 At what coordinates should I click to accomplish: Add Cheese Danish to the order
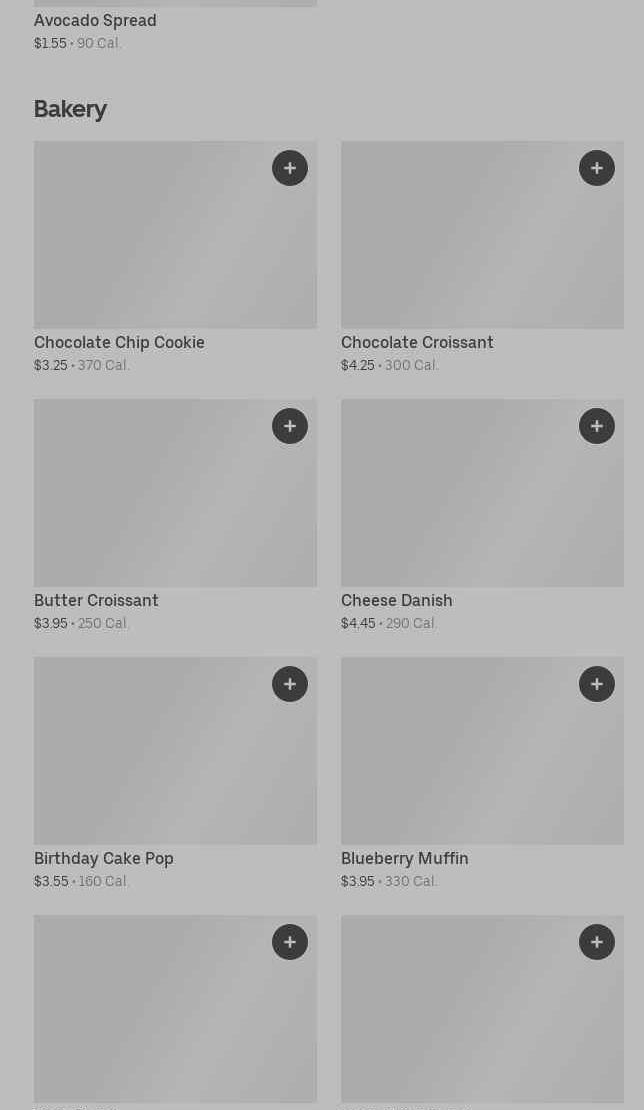597,426
